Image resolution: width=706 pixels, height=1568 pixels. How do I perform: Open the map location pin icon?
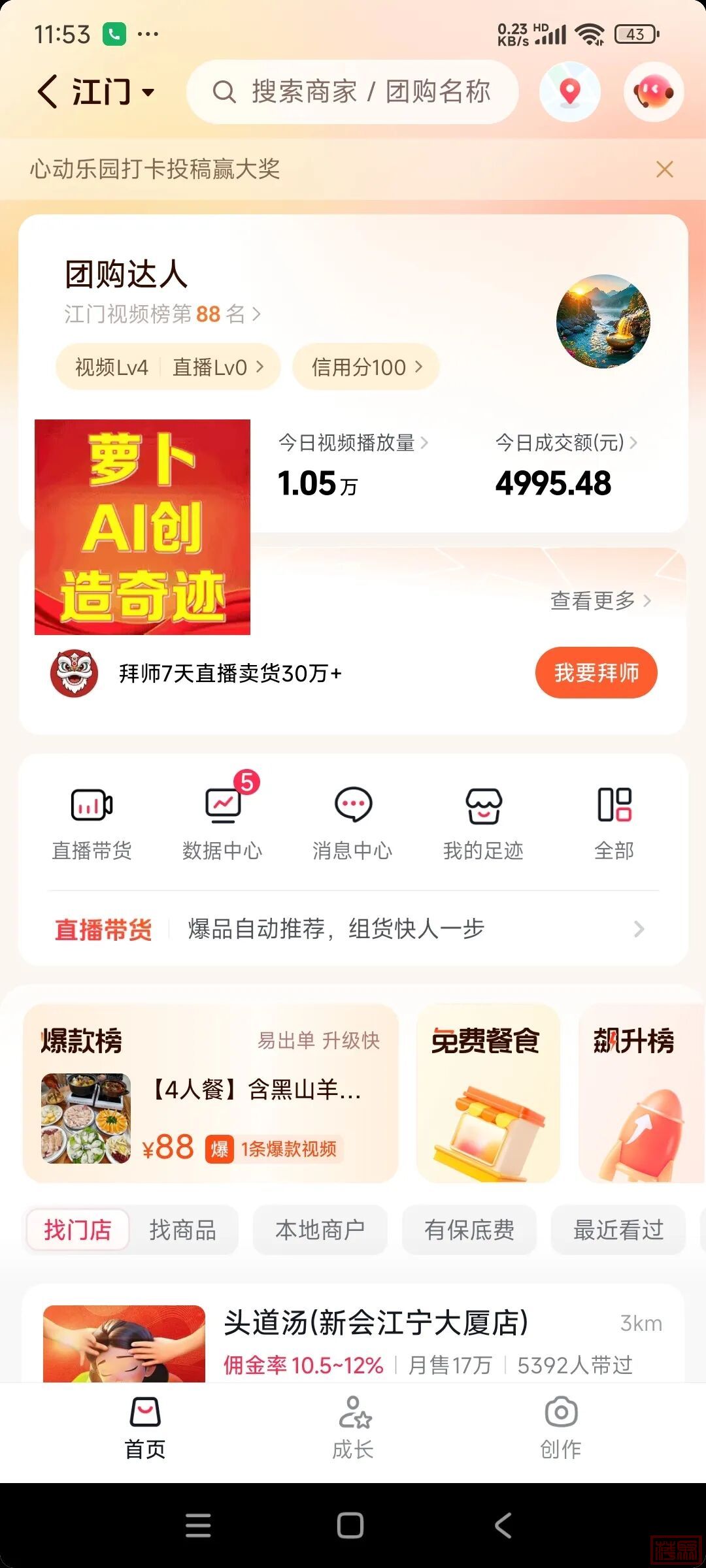pyautogui.click(x=570, y=92)
